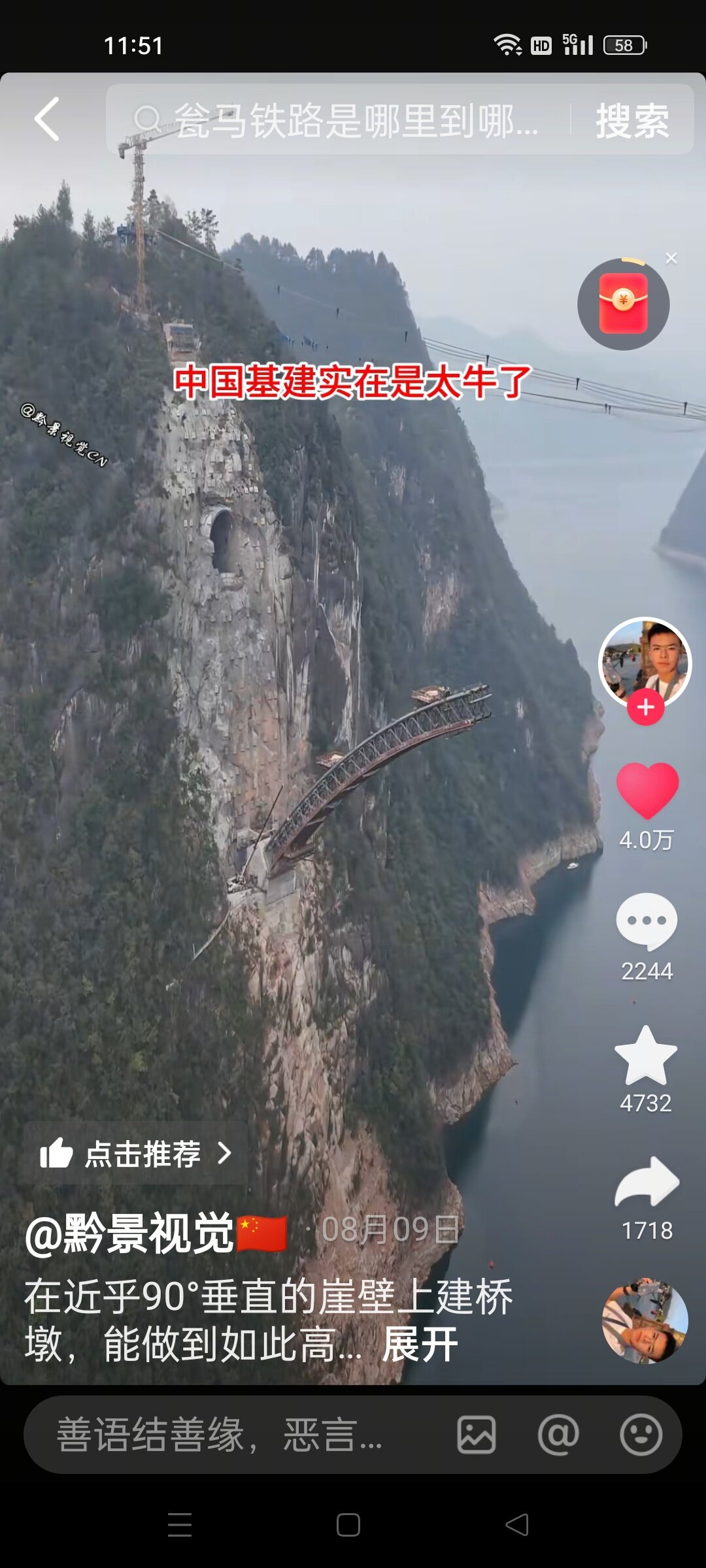
Task: Open the red envelope reward widget
Action: pos(623,304)
